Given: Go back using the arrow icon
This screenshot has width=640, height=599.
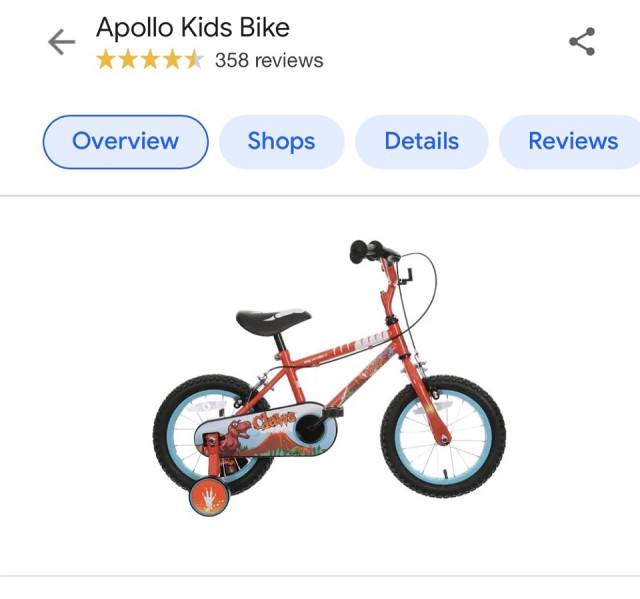Looking at the screenshot, I should [x=61, y=42].
